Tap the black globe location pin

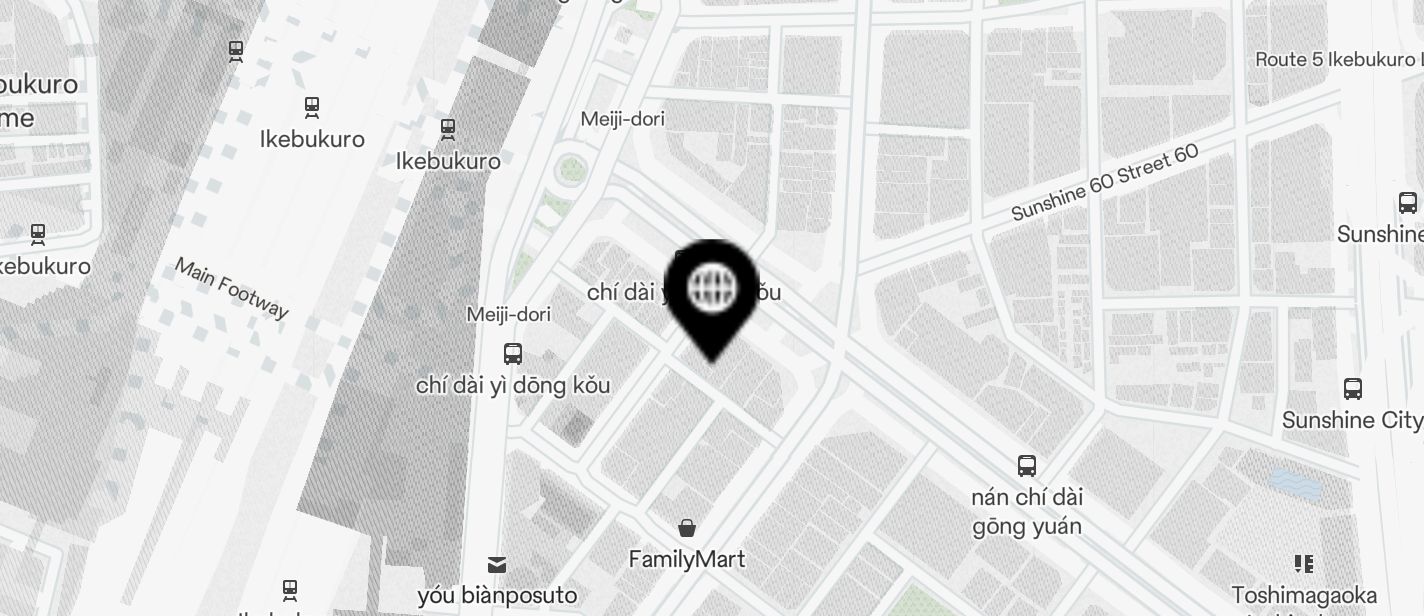click(x=712, y=291)
